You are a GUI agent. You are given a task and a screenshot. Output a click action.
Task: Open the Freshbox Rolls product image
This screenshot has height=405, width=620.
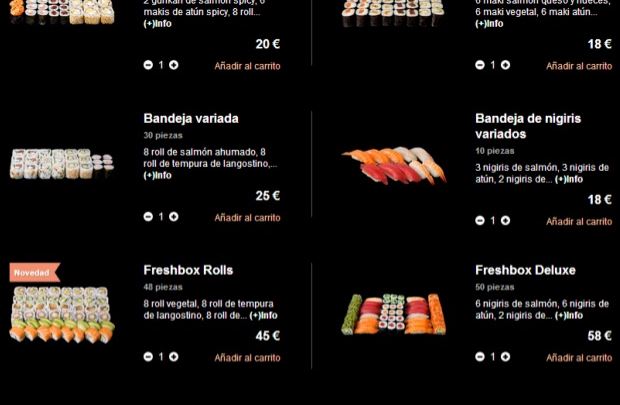[62, 314]
